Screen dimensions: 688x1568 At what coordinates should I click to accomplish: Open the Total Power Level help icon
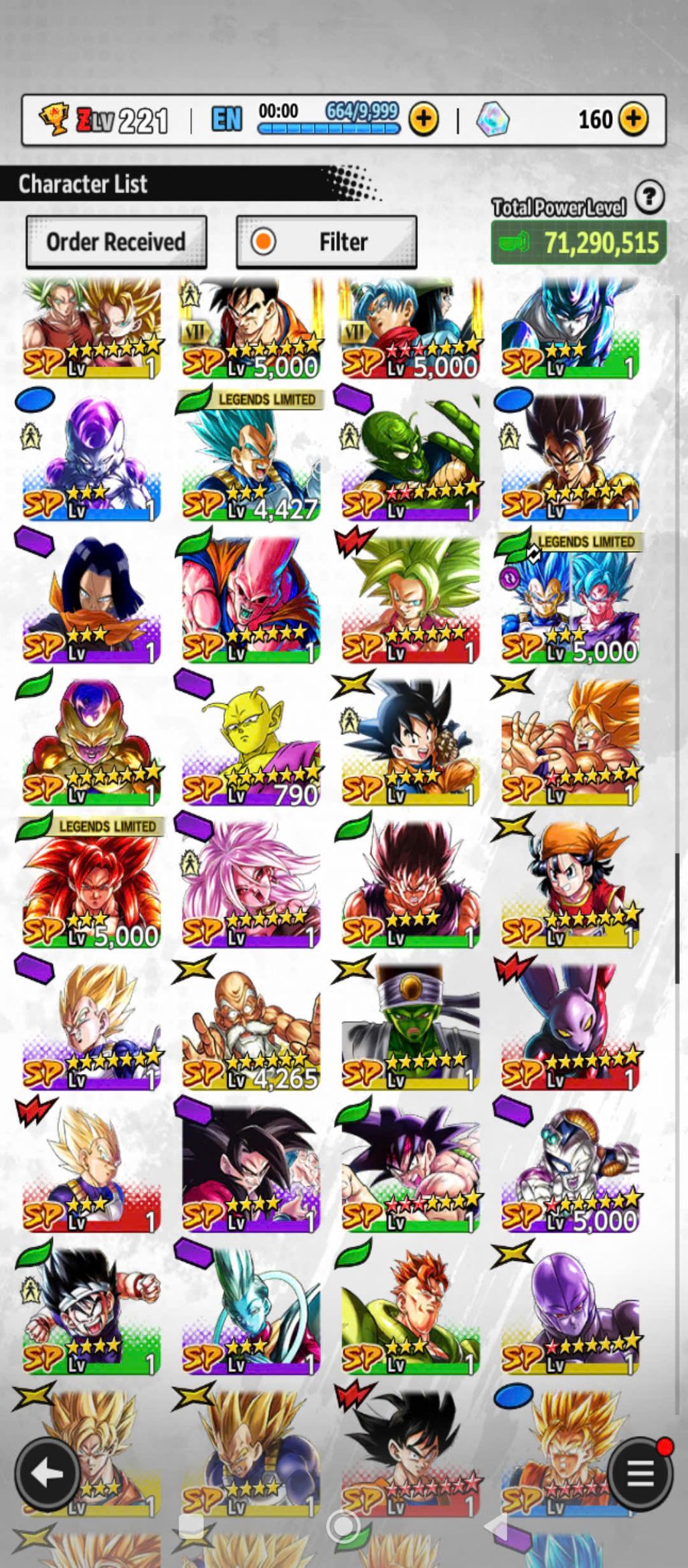(x=649, y=198)
